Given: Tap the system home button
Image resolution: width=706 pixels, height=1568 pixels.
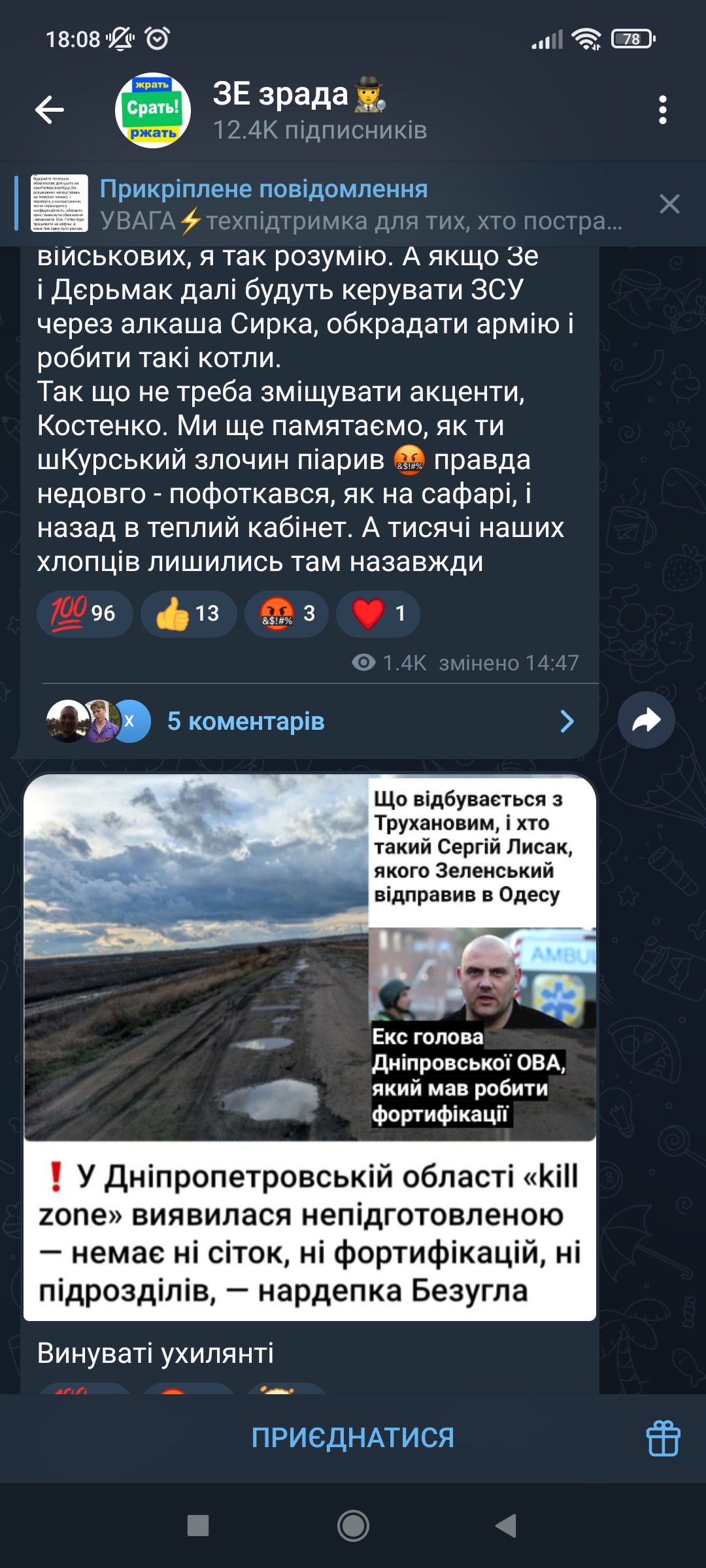Looking at the screenshot, I should pyautogui.click(x=353, y=1526).
